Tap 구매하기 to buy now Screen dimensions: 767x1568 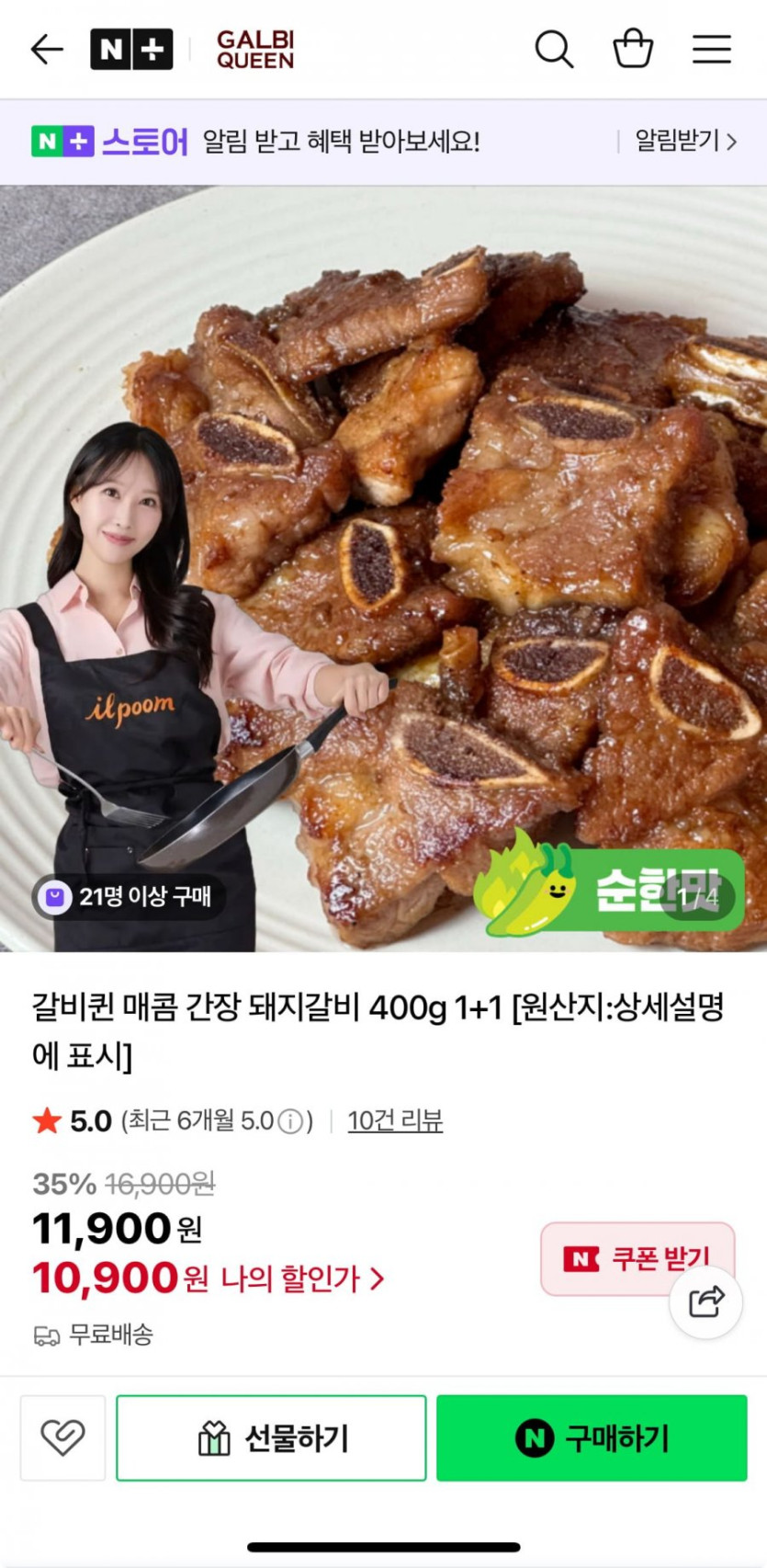(592, 1437)
